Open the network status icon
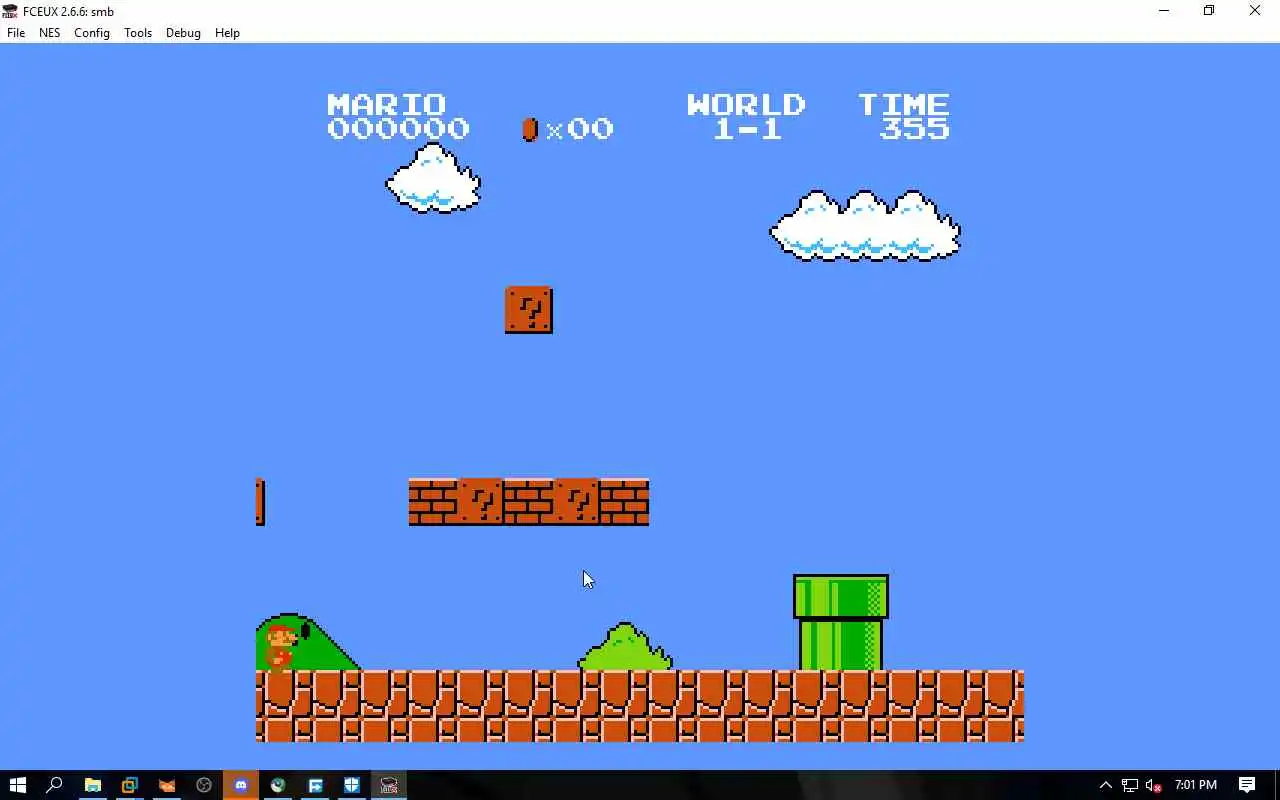Viewport: 1280px width, 800px height. pyautogui.click(x=1129, y=785)
